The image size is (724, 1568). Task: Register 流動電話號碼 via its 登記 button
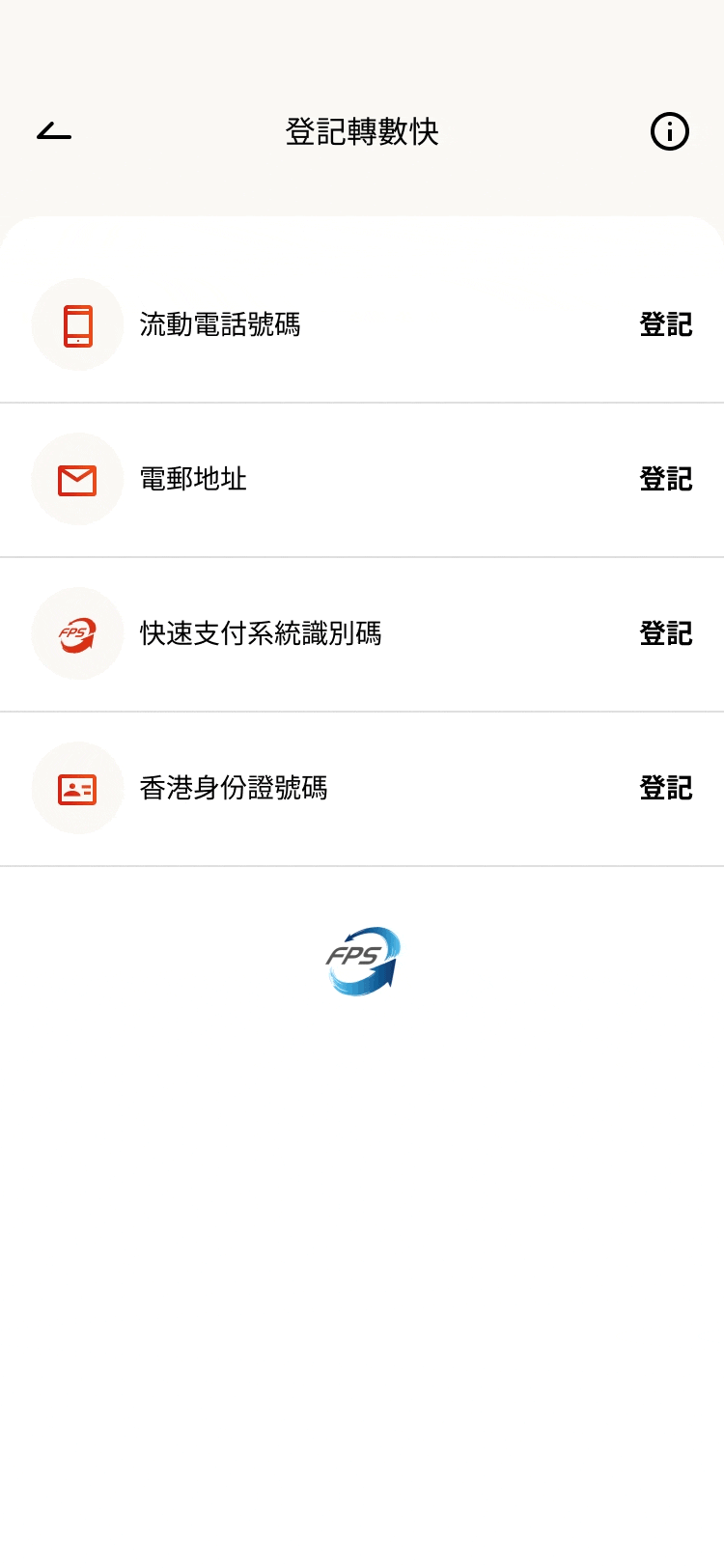(666, 324)
